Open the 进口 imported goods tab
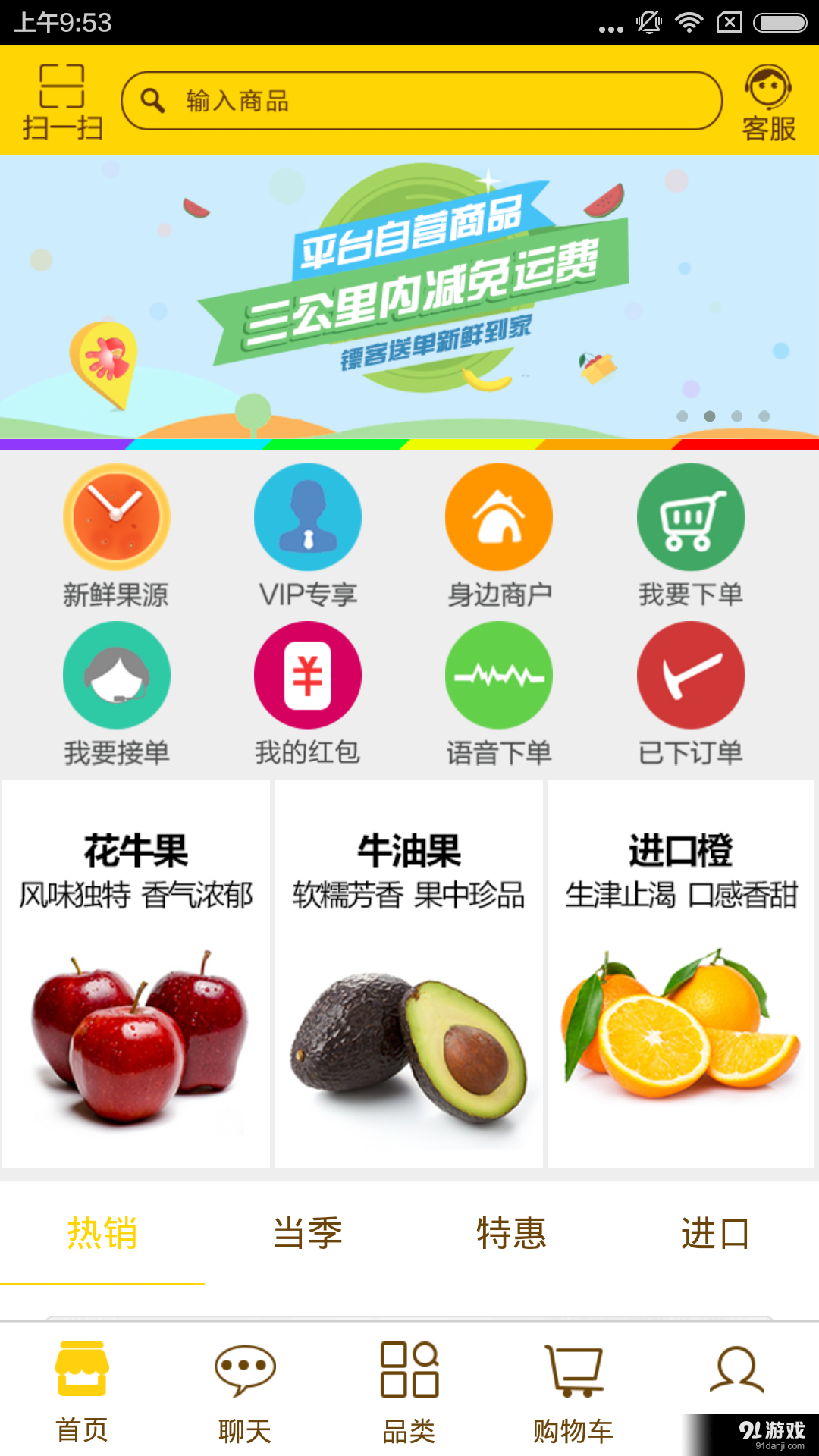The width and height of the screenshot is (819, 1456). pyautogui.click(x=714, y=1234)
